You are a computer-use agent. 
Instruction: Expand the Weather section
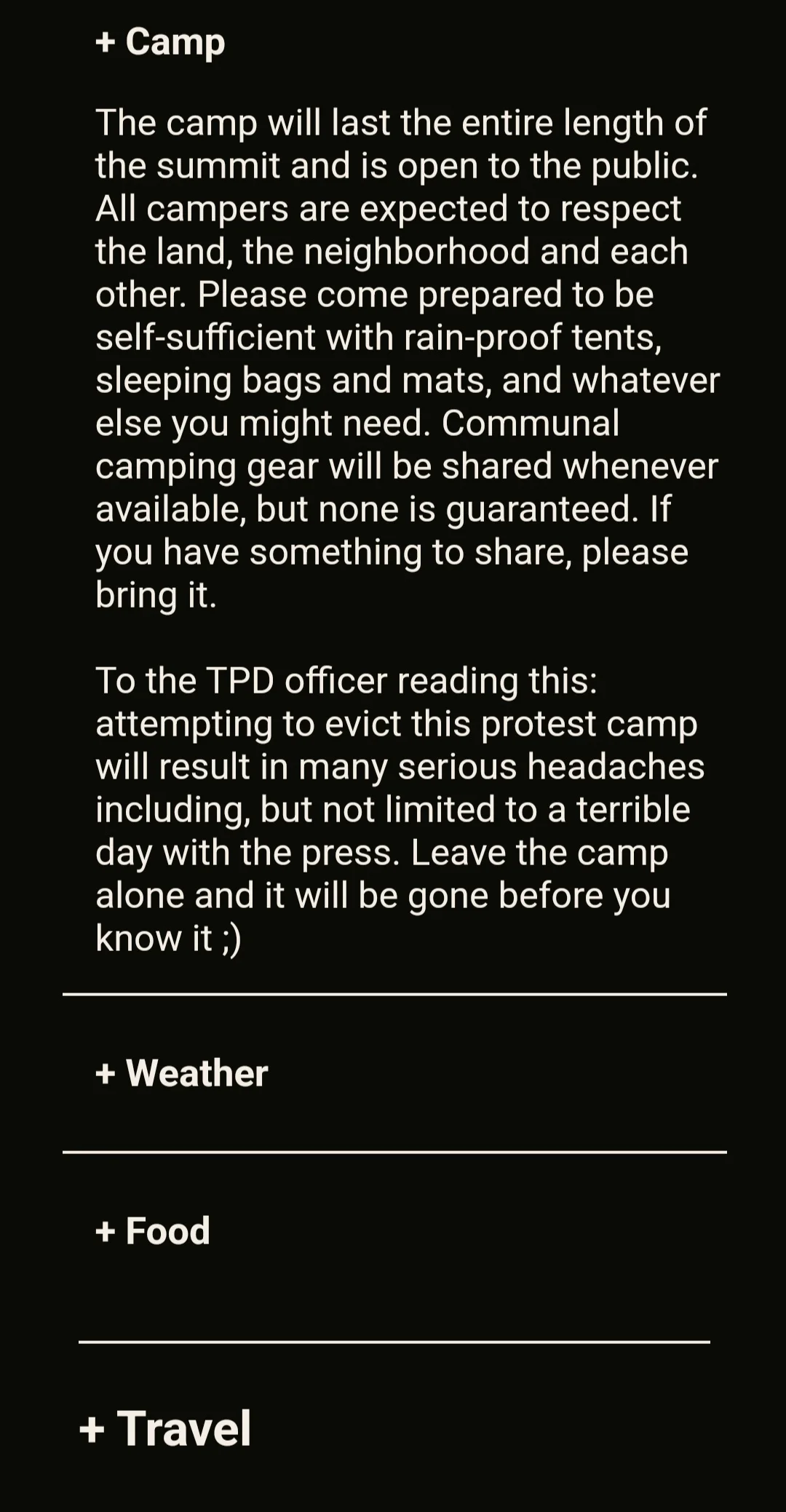182,1073
